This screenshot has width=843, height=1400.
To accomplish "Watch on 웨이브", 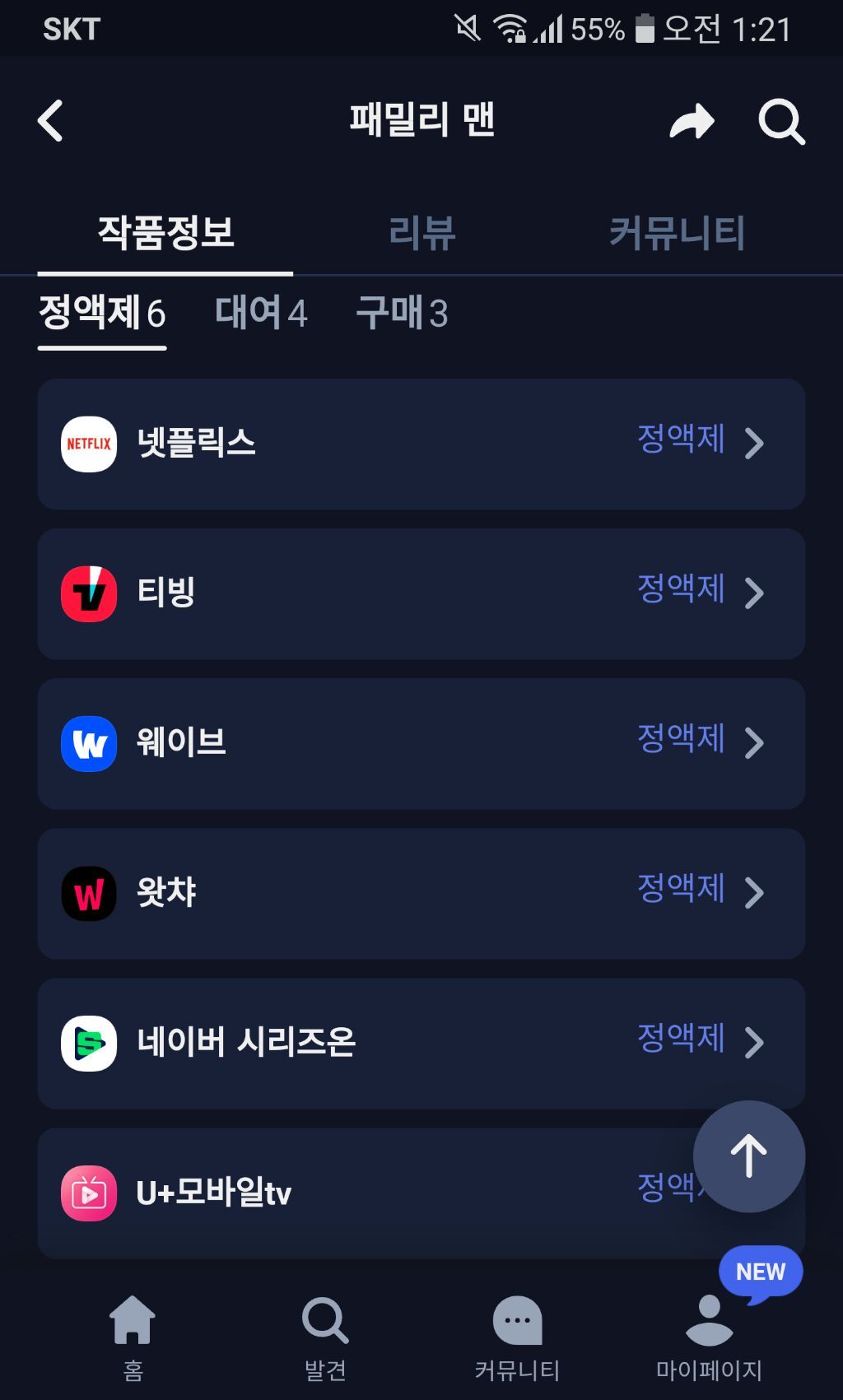I will point(421,743).
